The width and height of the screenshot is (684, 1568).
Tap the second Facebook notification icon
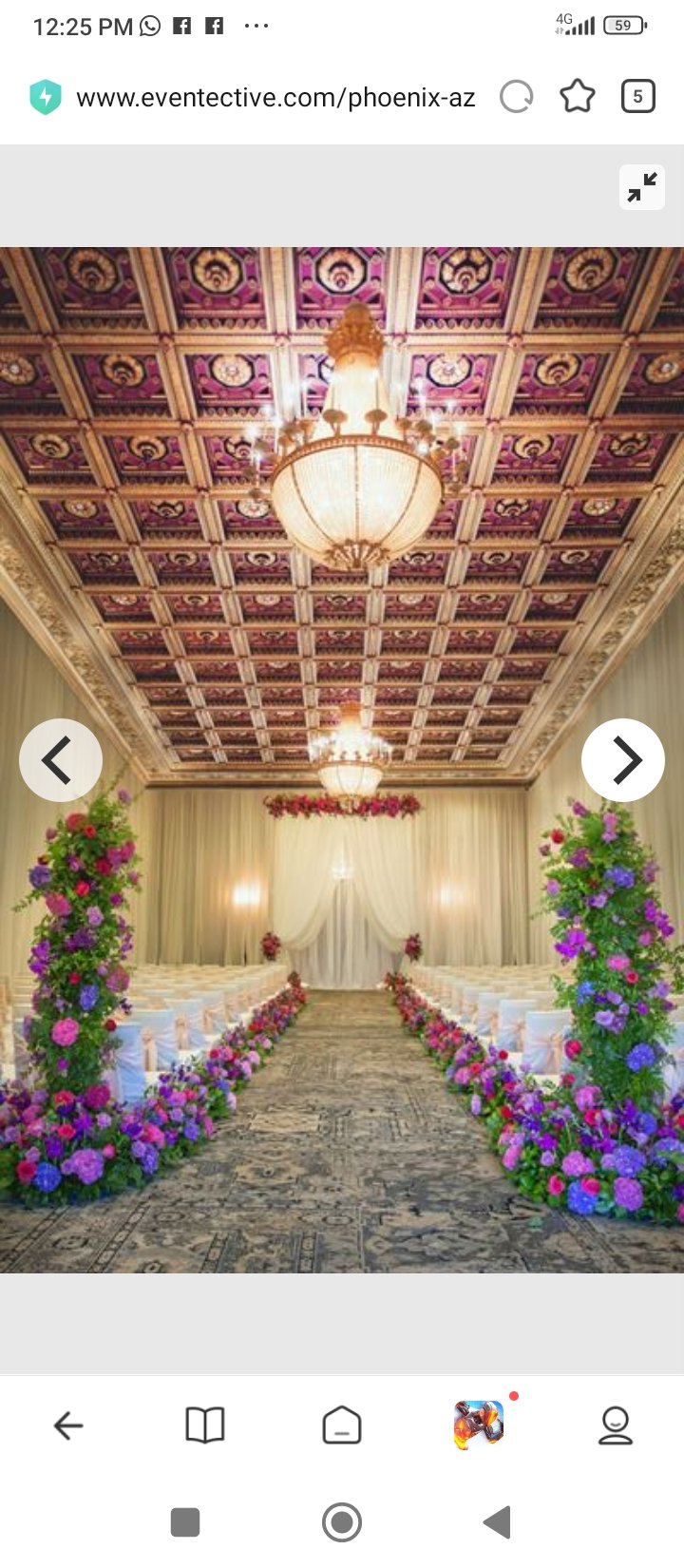tap(214, 26)
